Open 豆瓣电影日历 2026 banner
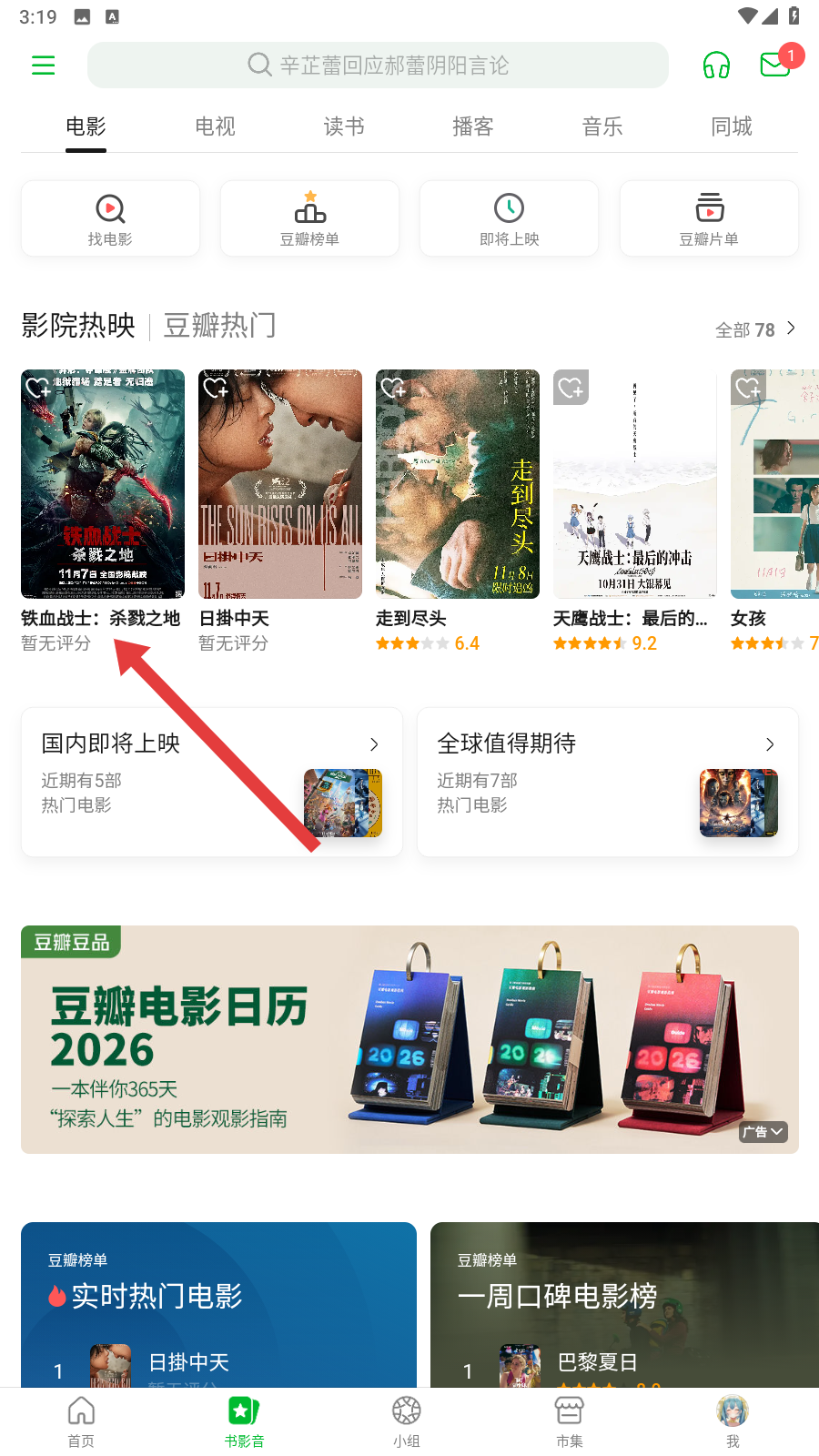 point(409,1039)
